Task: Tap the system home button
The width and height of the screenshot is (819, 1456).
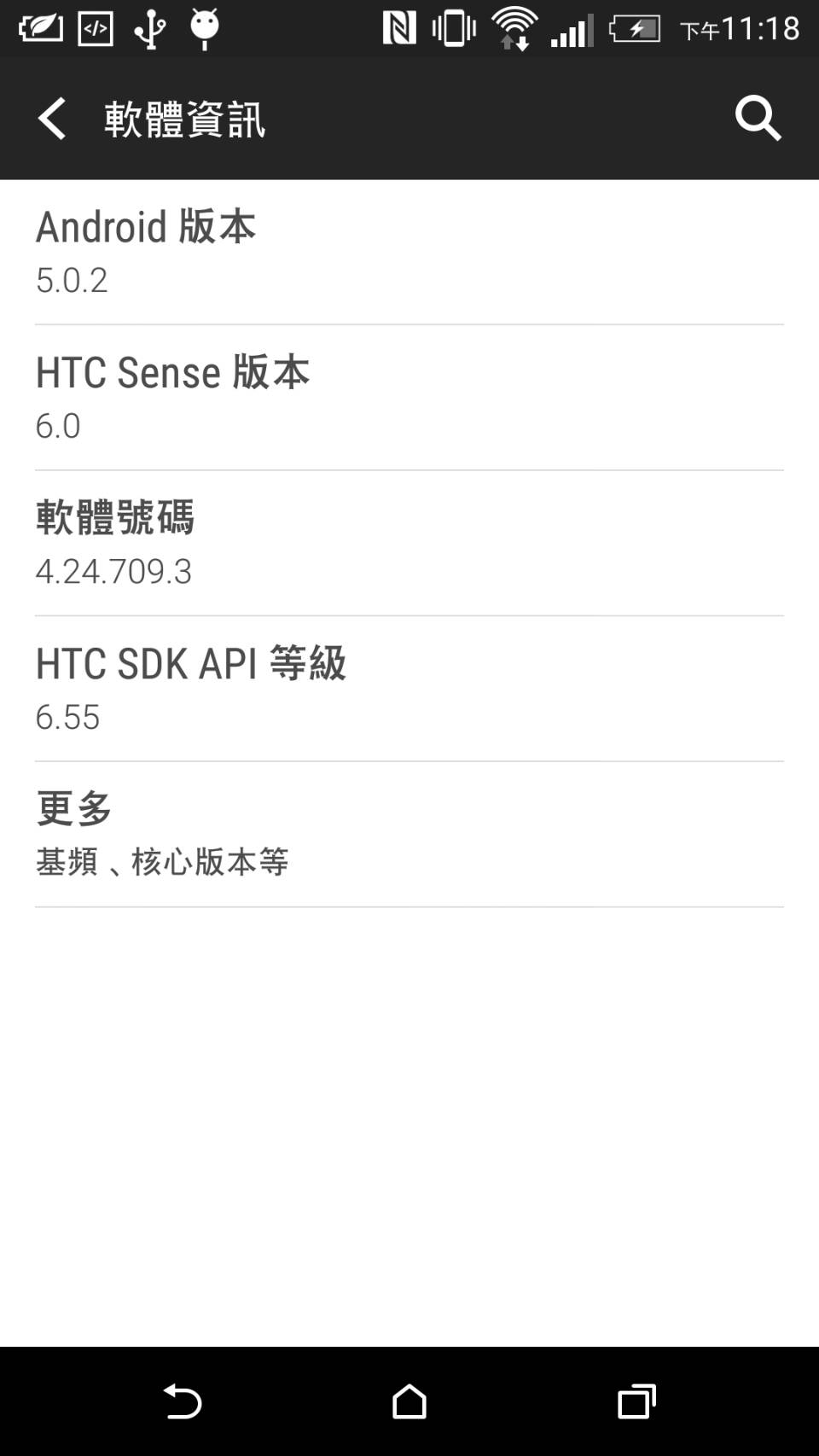Action: point(409,1401)
